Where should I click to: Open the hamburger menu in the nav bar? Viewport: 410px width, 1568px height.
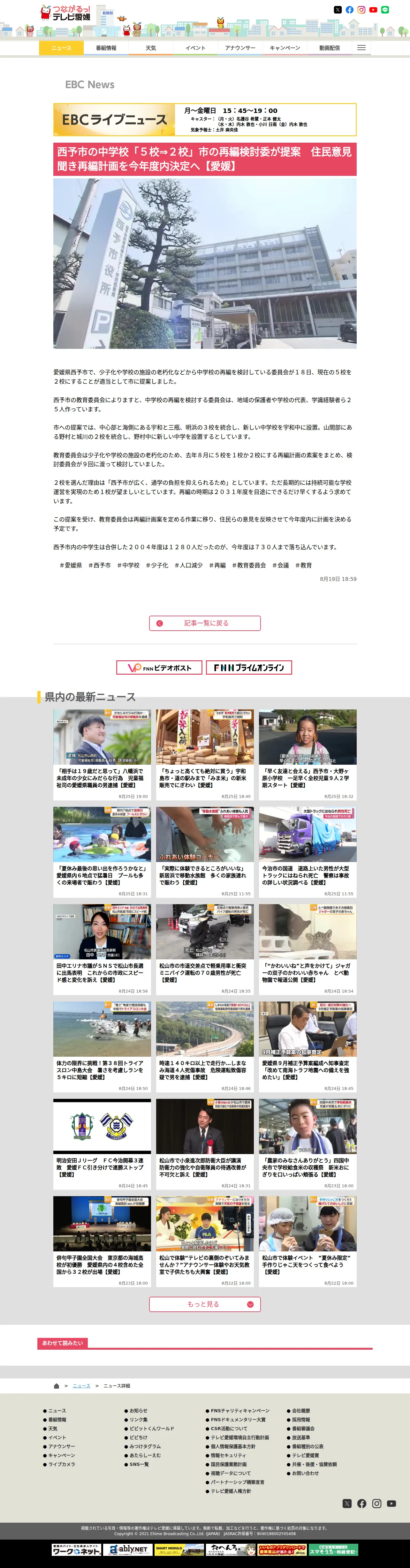pos(361,48)
